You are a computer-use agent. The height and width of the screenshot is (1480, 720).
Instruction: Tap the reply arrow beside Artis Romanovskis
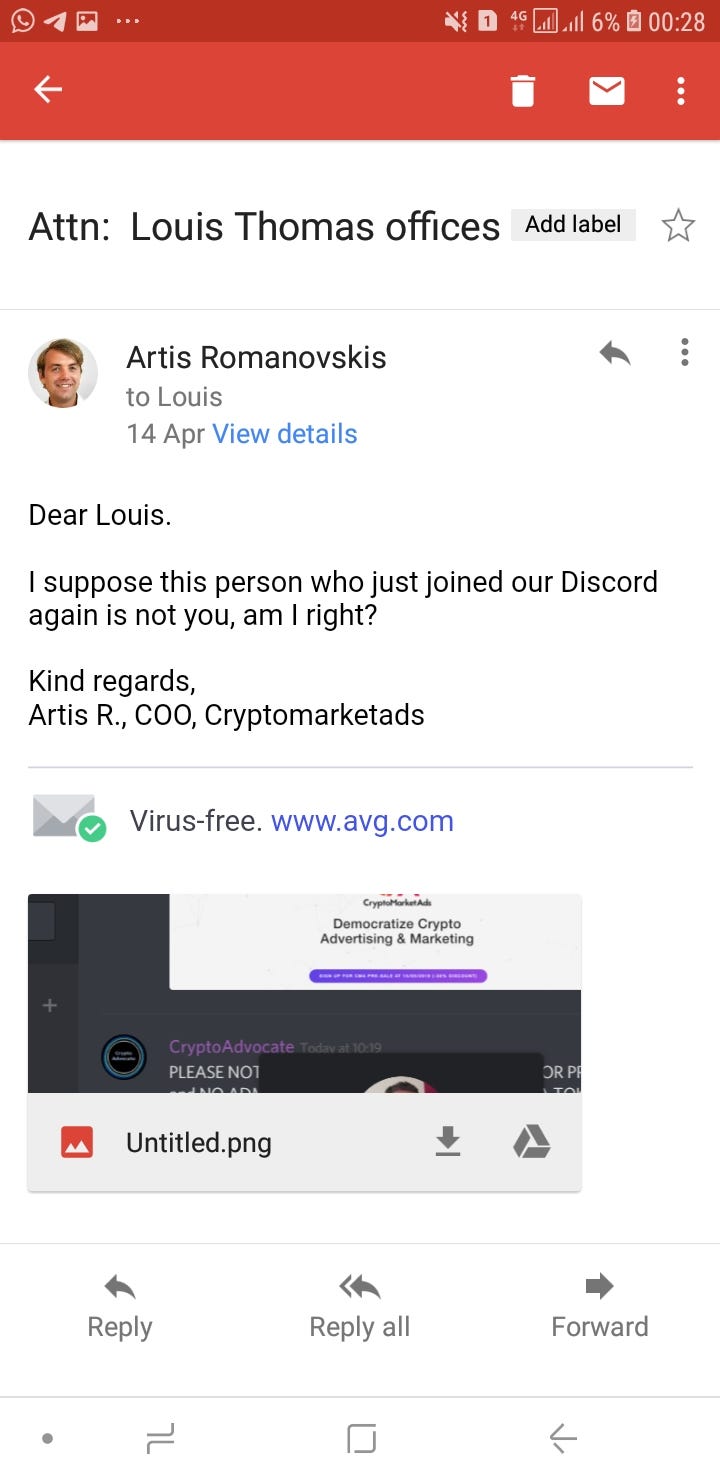coord(614,353)
